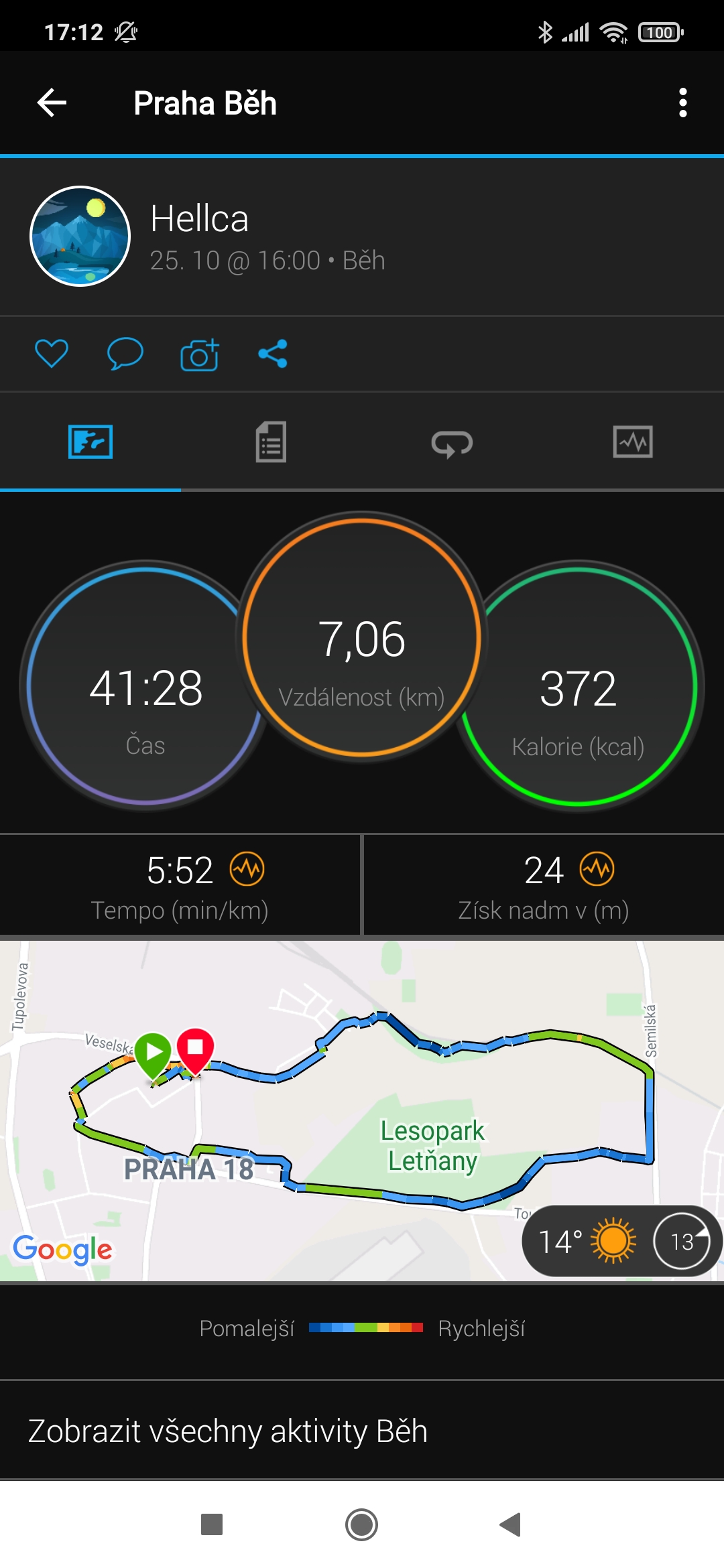Share the Praha Běh activity
The image size is (724, 1568).
[x=273, y=353]
